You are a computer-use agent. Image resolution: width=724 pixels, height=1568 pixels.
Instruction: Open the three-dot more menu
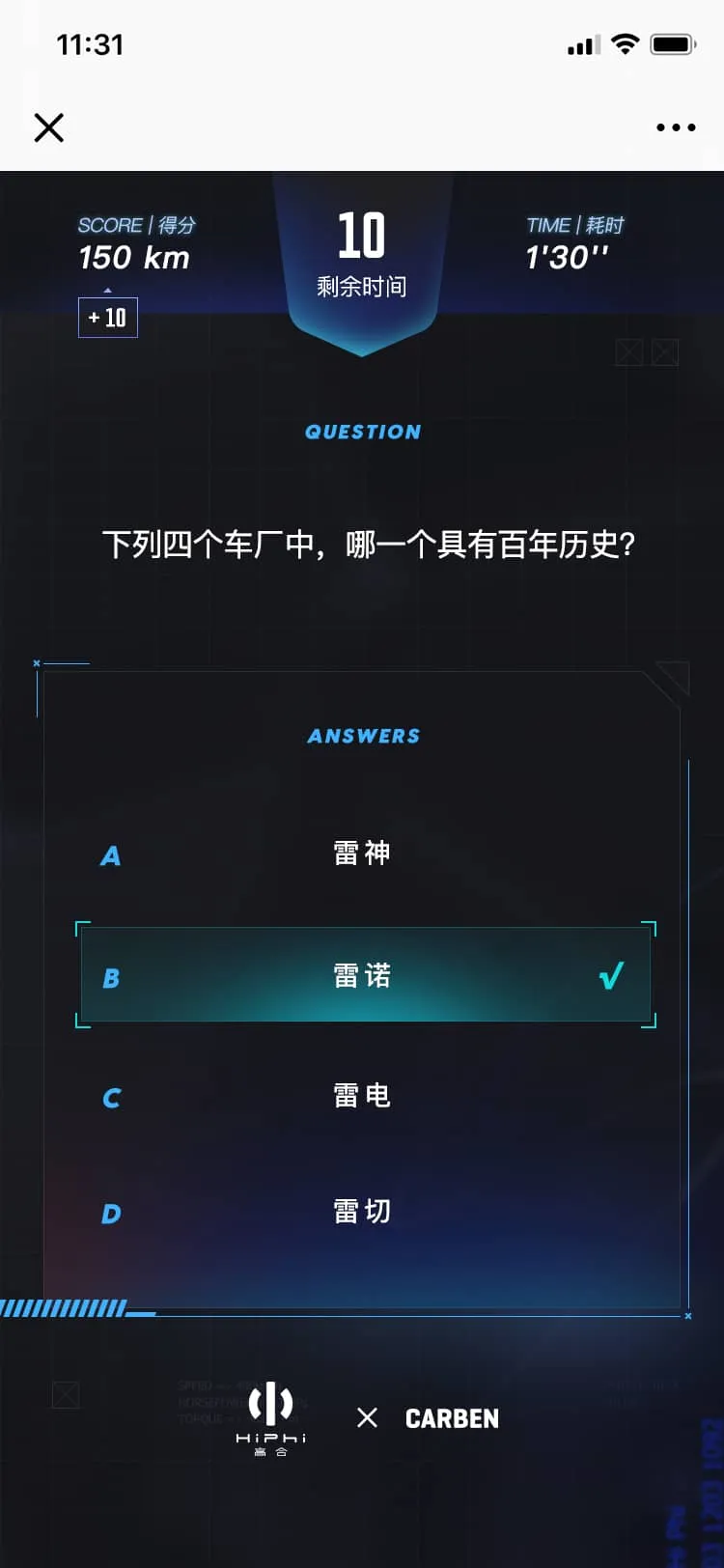coord(676,127)
